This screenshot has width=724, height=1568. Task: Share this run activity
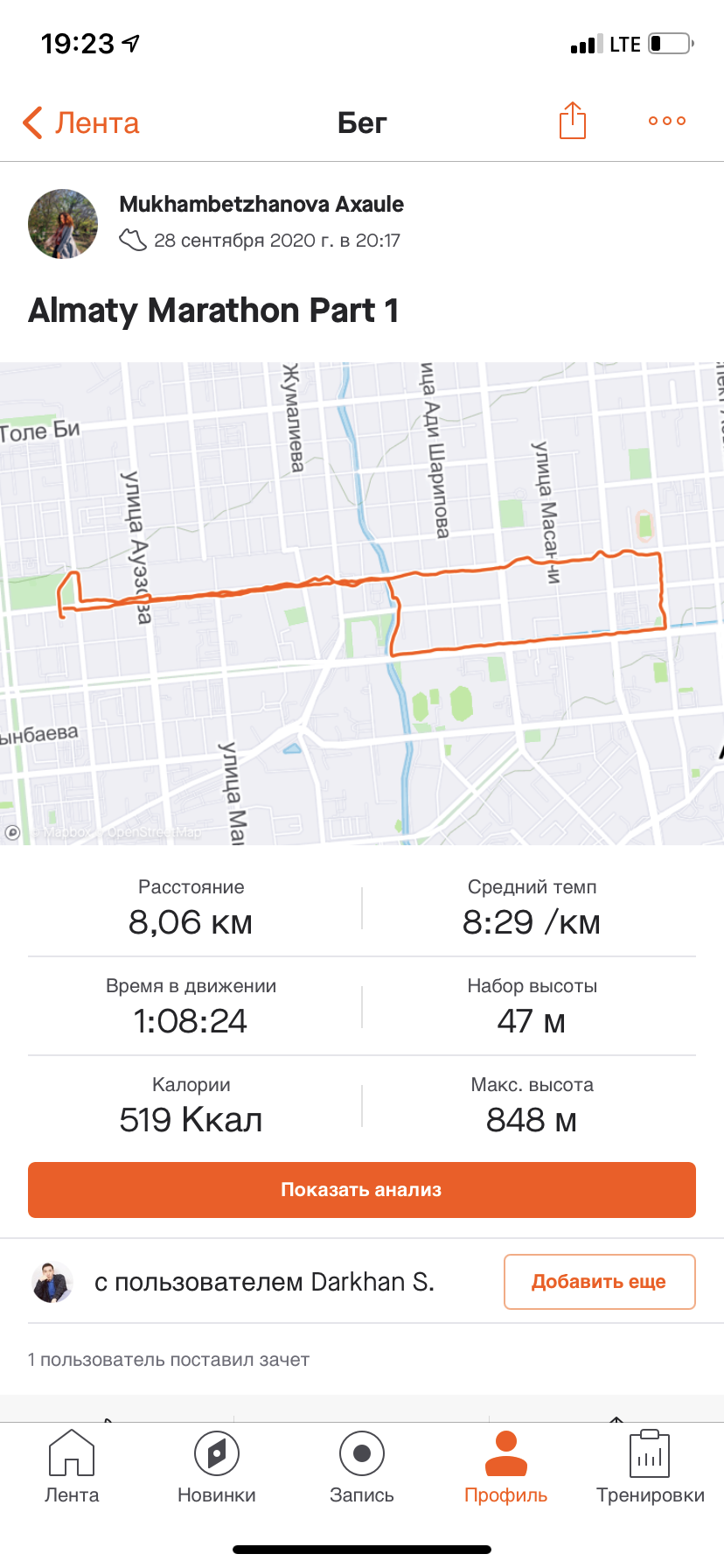point(572,121)
